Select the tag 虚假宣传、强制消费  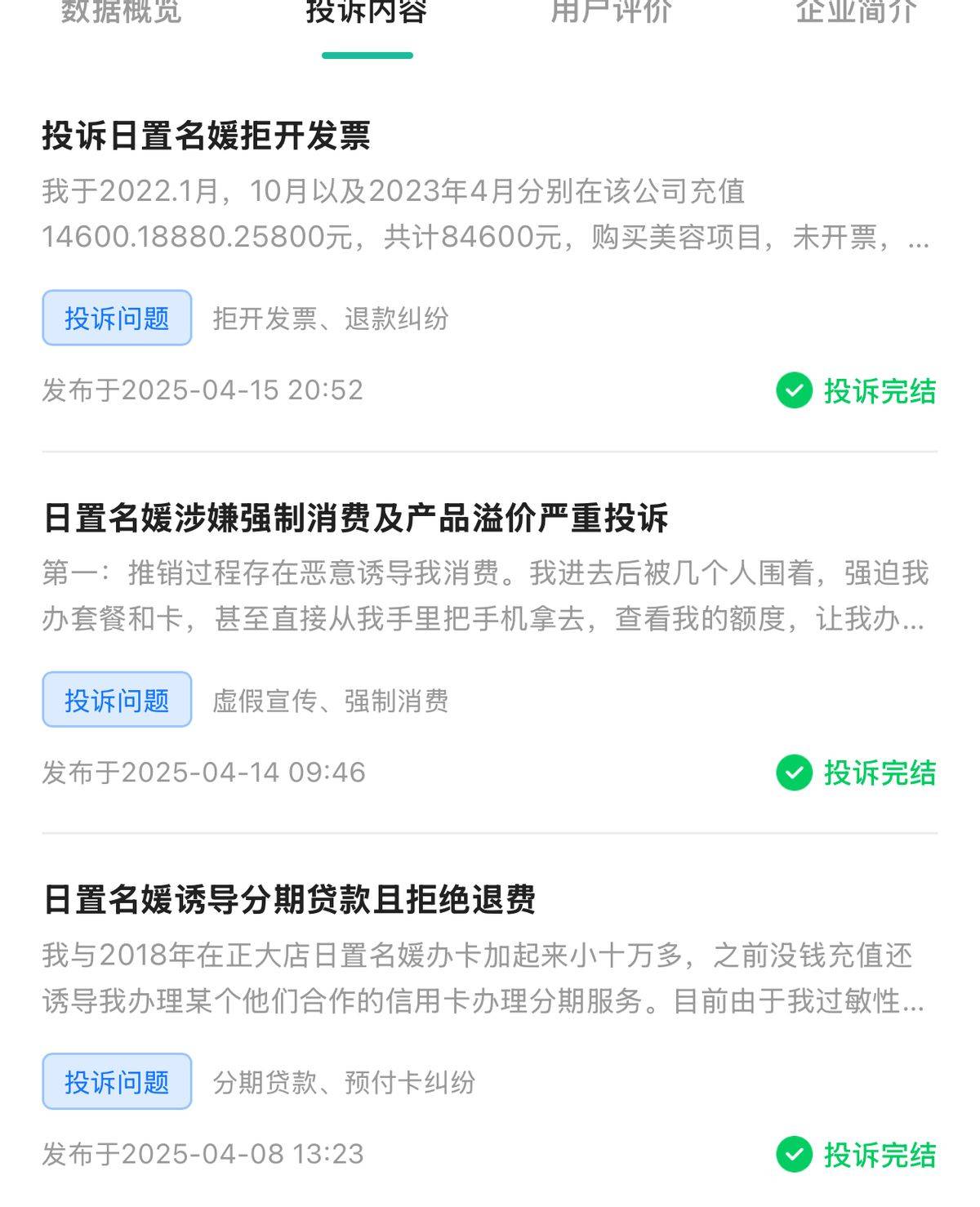coord(331,698)
